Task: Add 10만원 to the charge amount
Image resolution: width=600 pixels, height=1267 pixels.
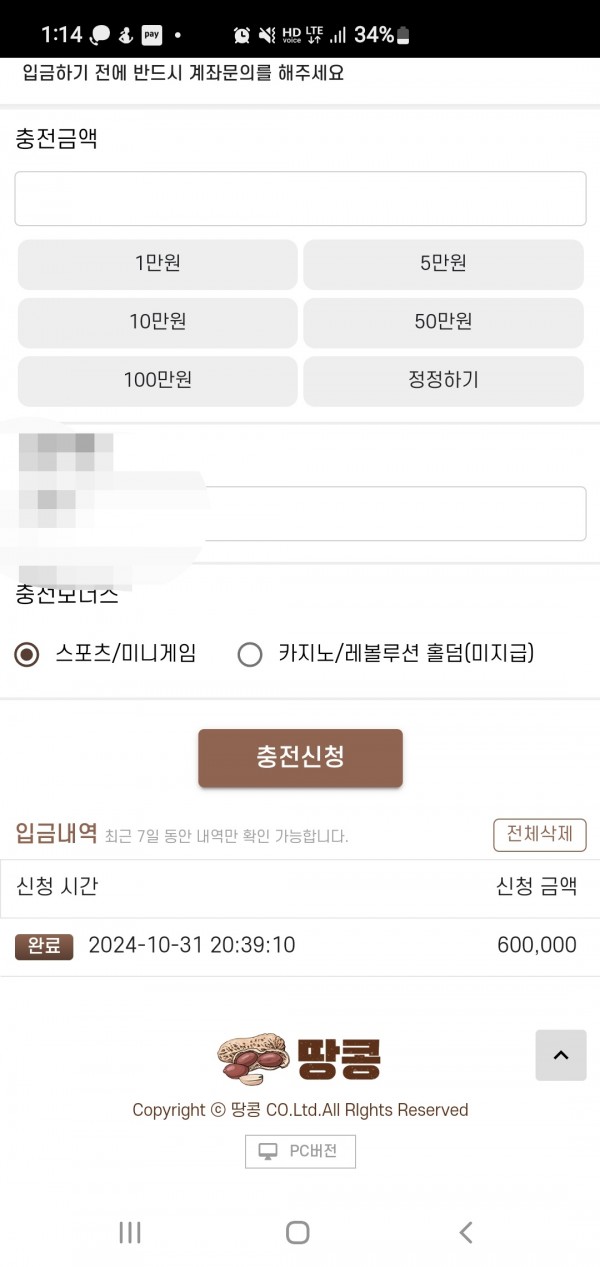Action: (x=158, y=322)
